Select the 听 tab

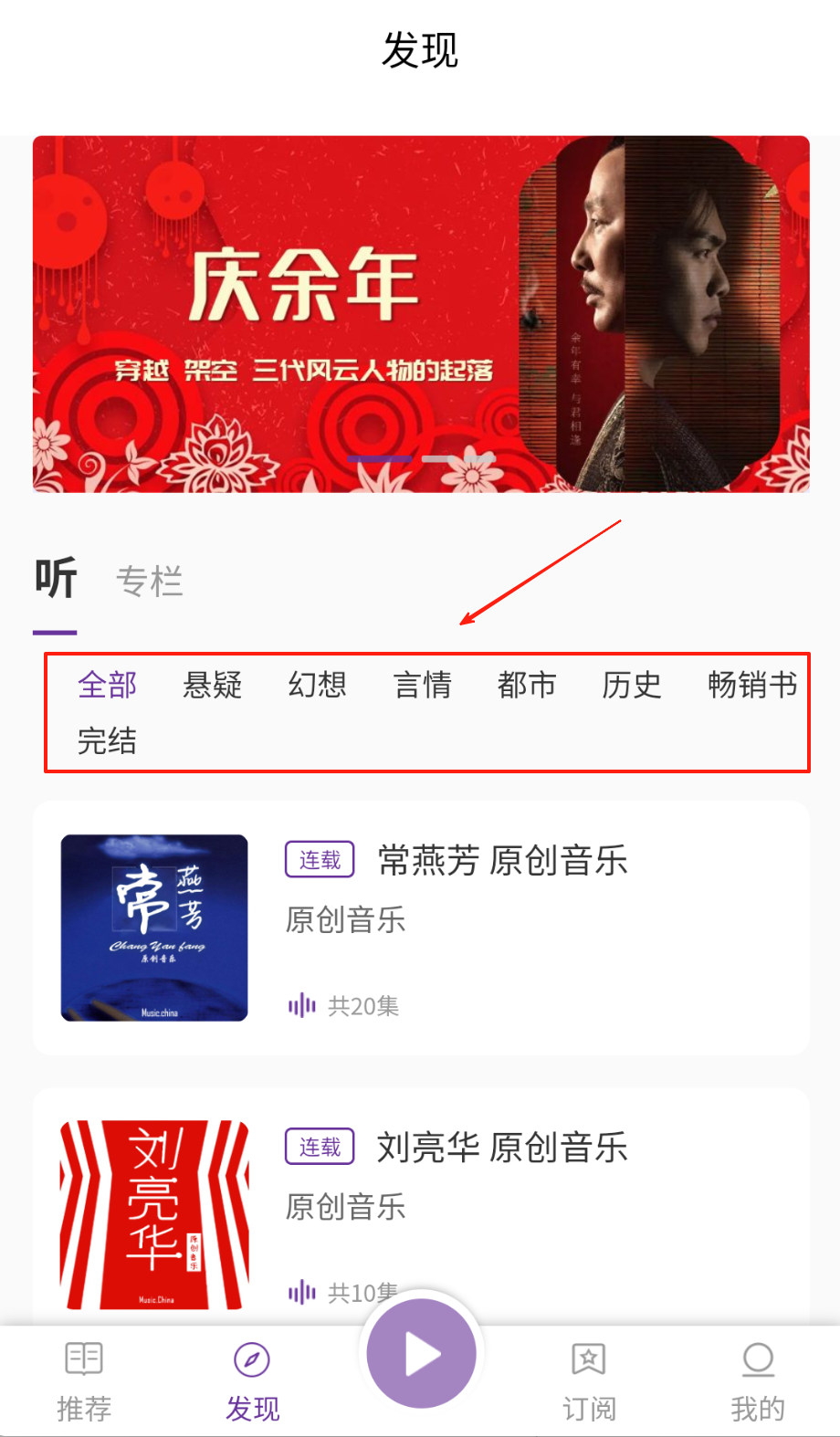56,579
